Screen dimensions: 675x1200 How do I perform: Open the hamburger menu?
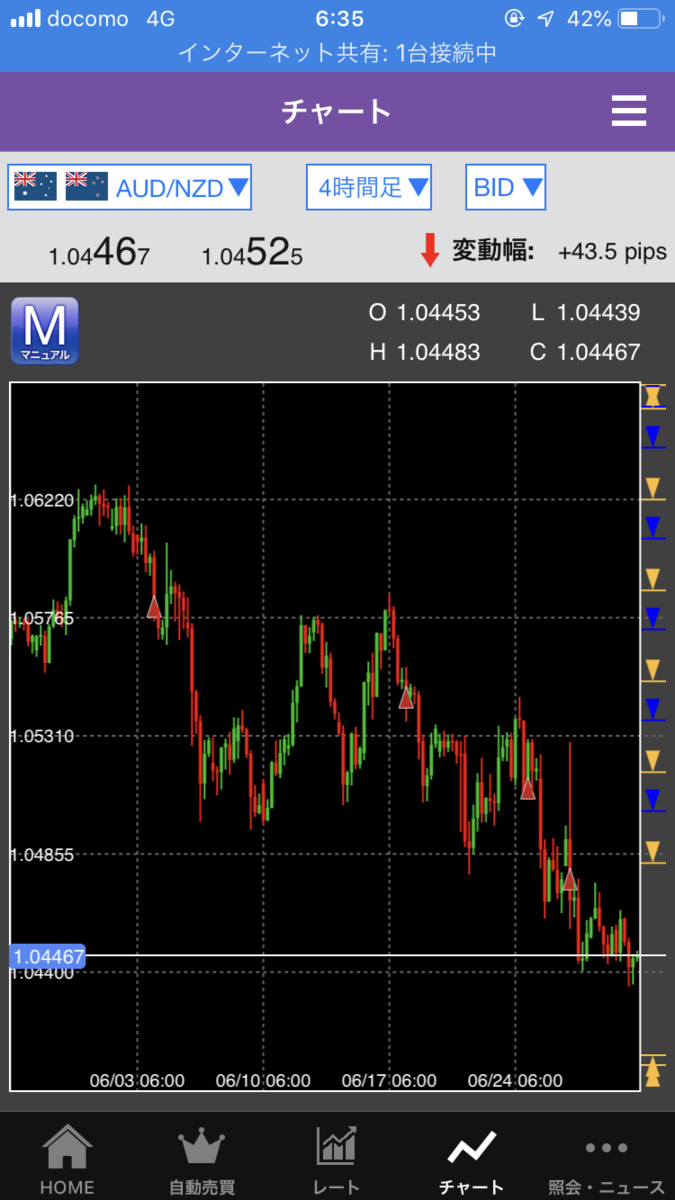pos(629,110)
